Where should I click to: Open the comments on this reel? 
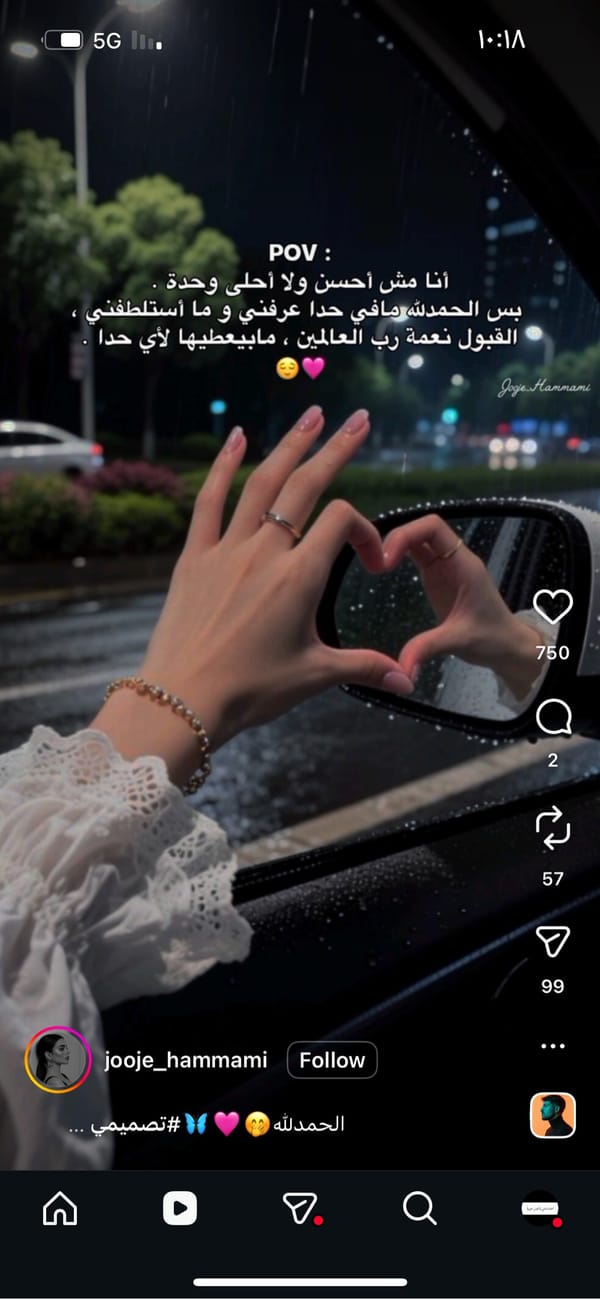(x=553, y=717)
